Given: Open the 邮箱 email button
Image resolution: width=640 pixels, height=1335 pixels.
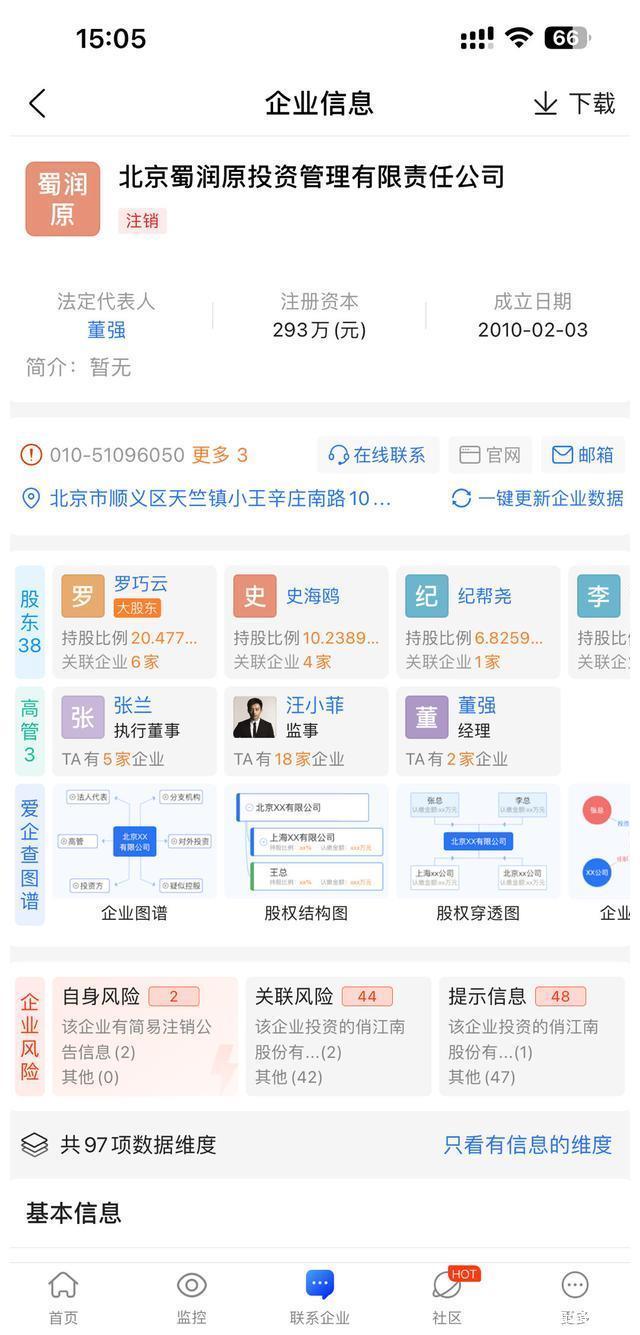Looking at the screenshot, I should click(x=583, y=455).
